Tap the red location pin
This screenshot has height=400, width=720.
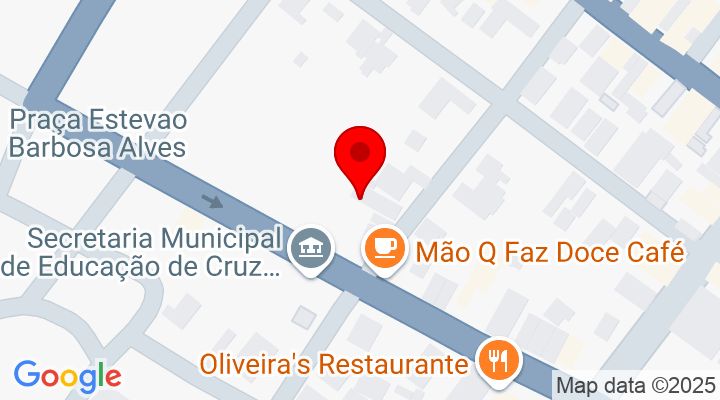coord(359,157)
